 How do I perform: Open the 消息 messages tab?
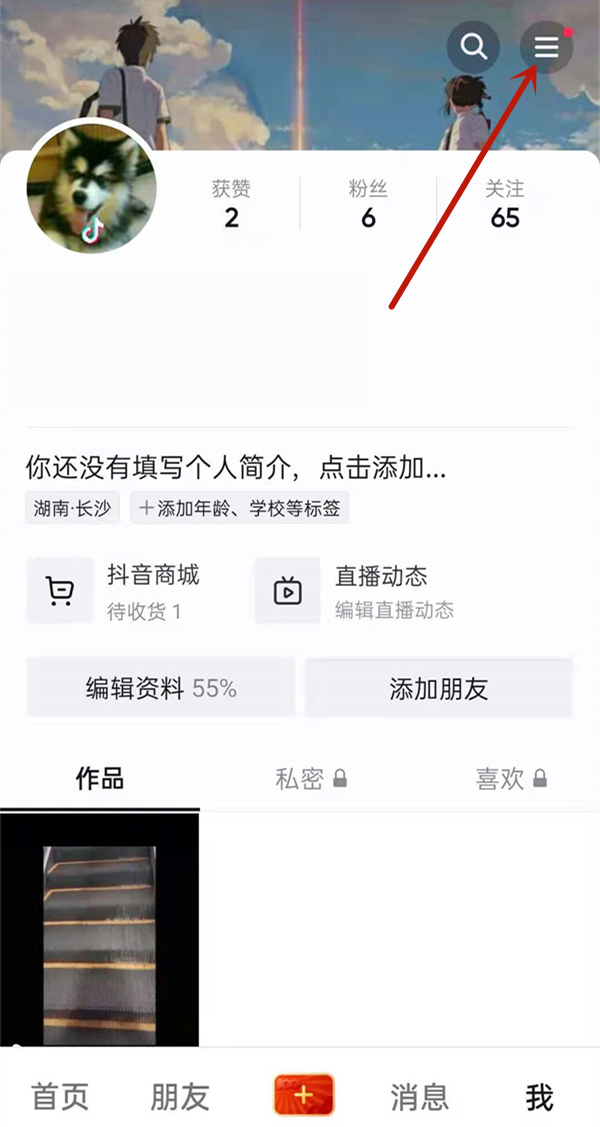click(420, 1096)
